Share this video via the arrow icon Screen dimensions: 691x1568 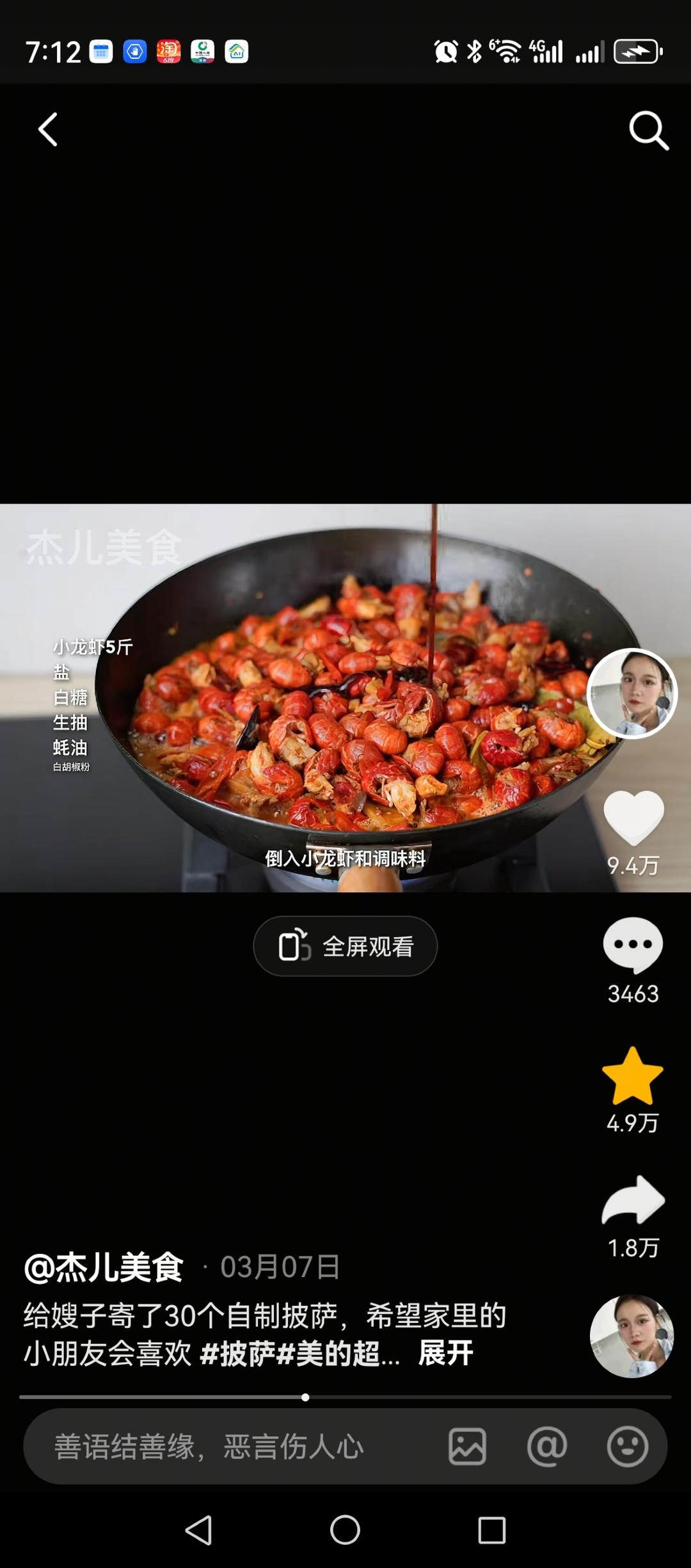point(633,1200)
